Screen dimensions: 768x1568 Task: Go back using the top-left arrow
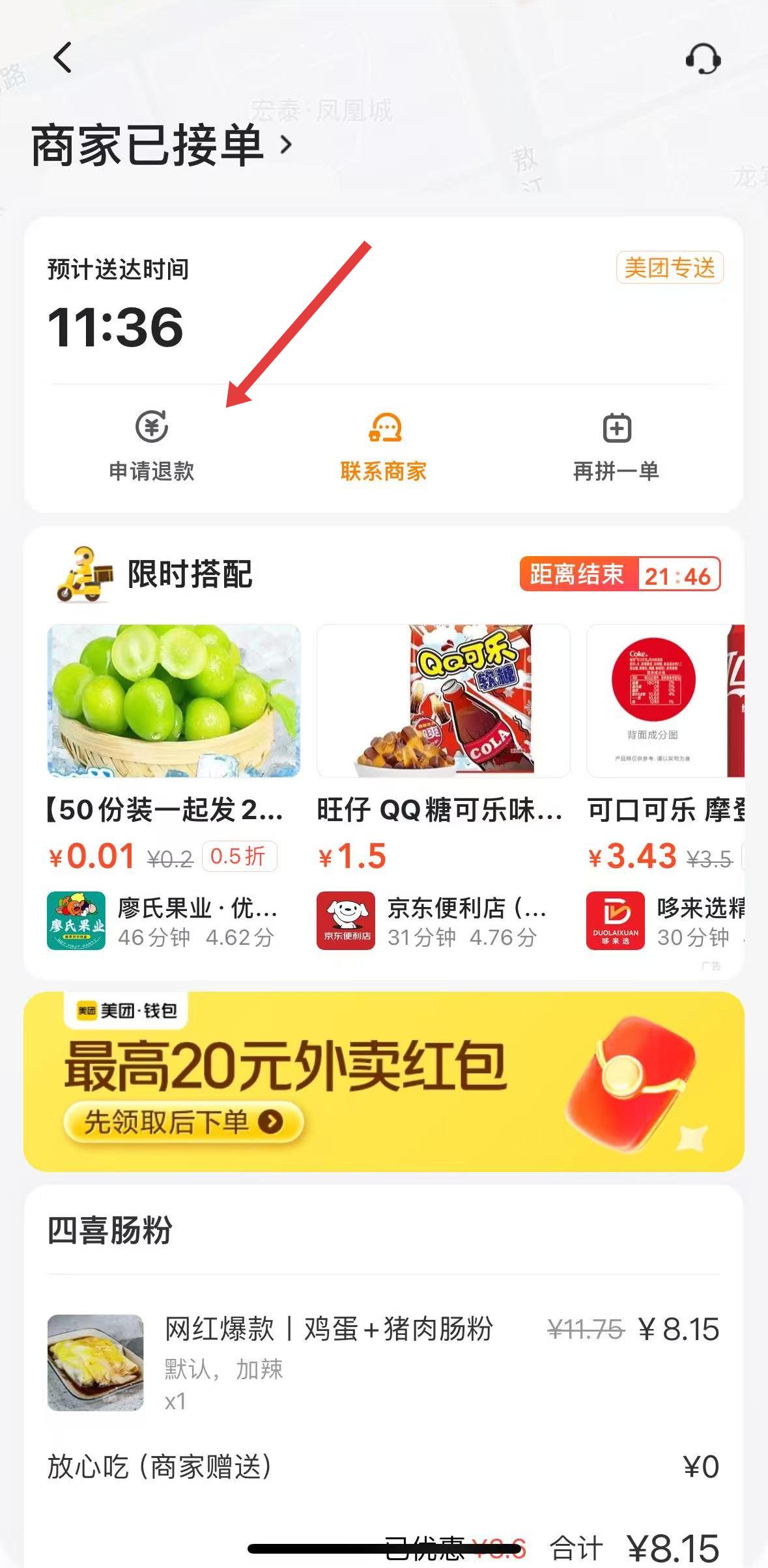pos(63,57)
